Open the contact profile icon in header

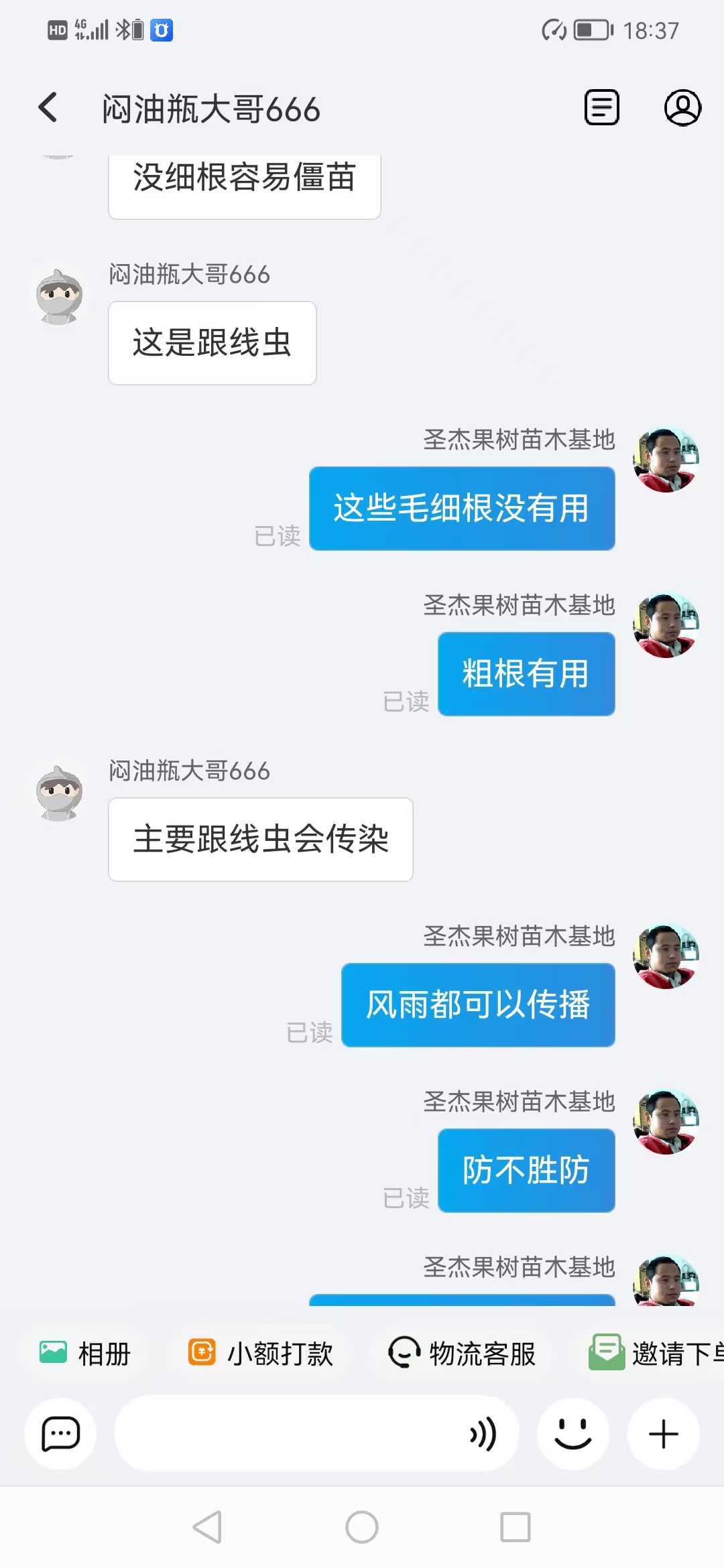point(682,107)
